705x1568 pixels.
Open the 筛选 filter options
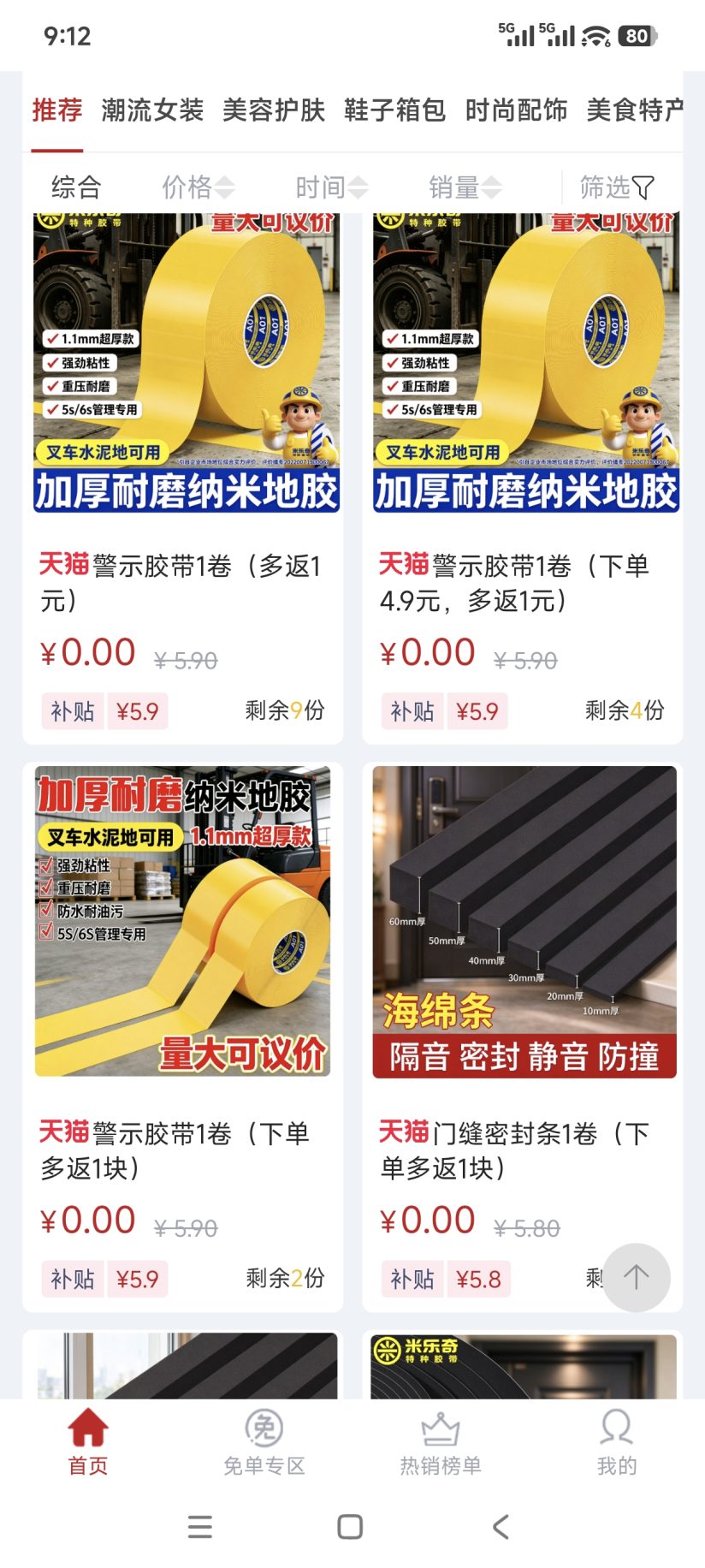click(x=617, y=187)
